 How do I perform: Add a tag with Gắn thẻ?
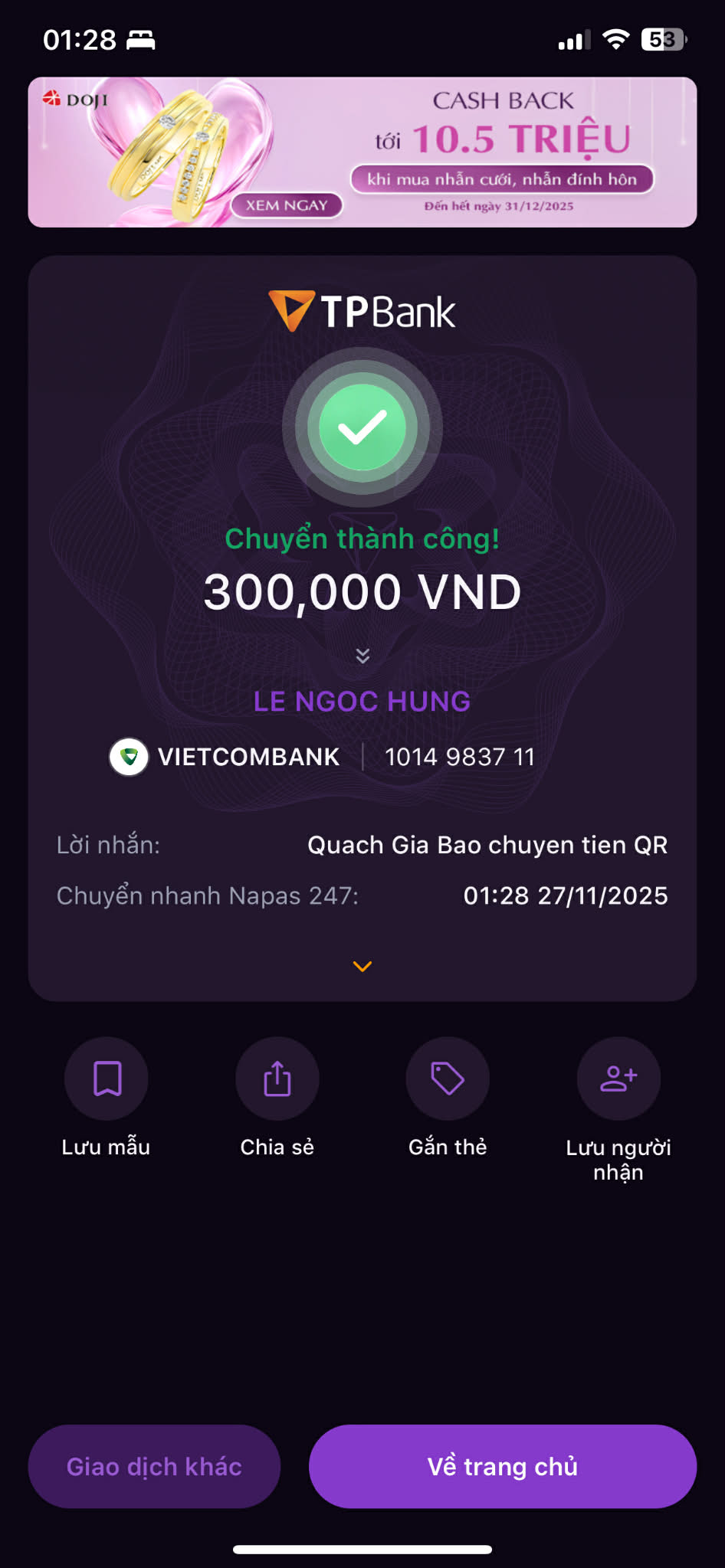click(448, 1079)
